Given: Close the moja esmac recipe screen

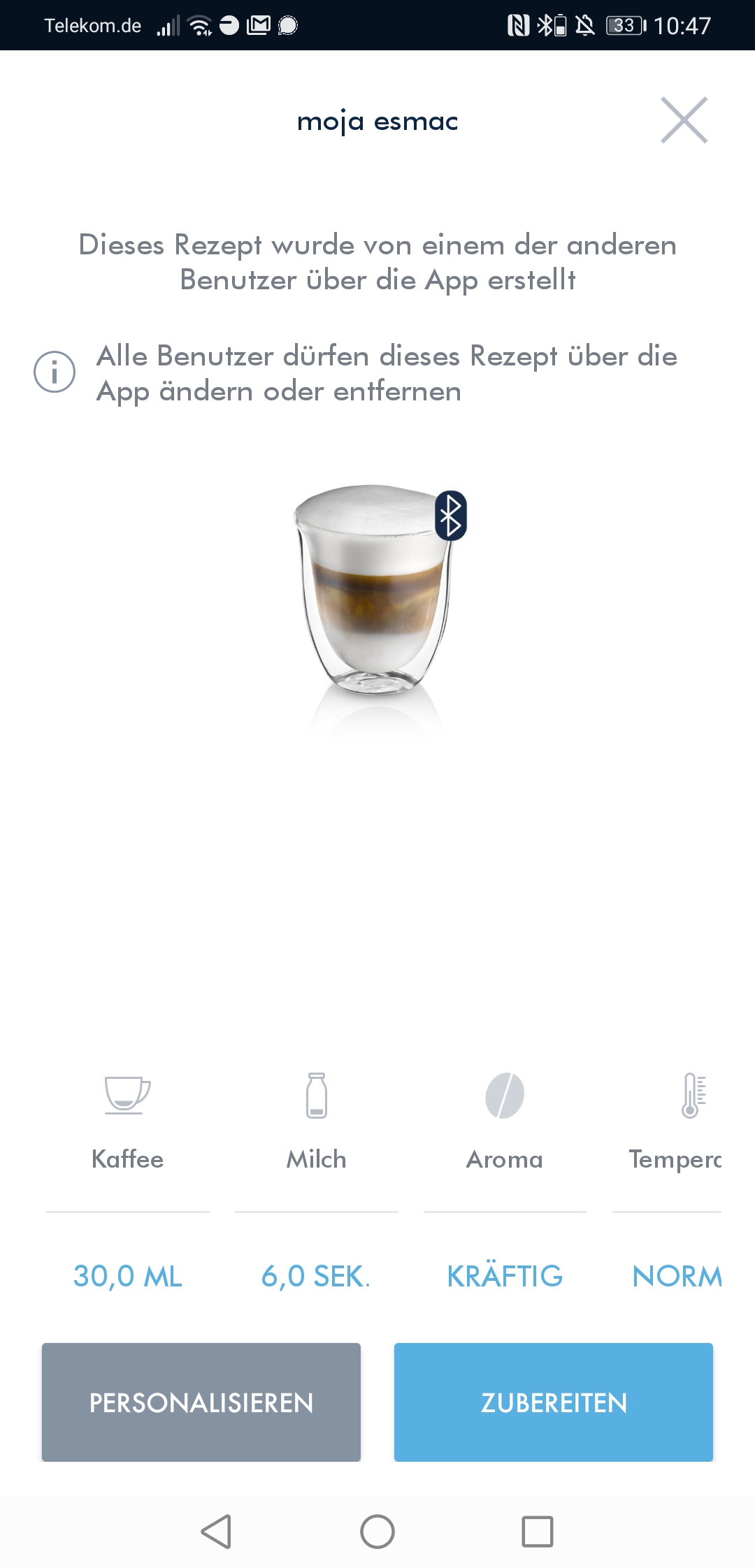Looking at the screenshot, I should [x=684, y=120].
